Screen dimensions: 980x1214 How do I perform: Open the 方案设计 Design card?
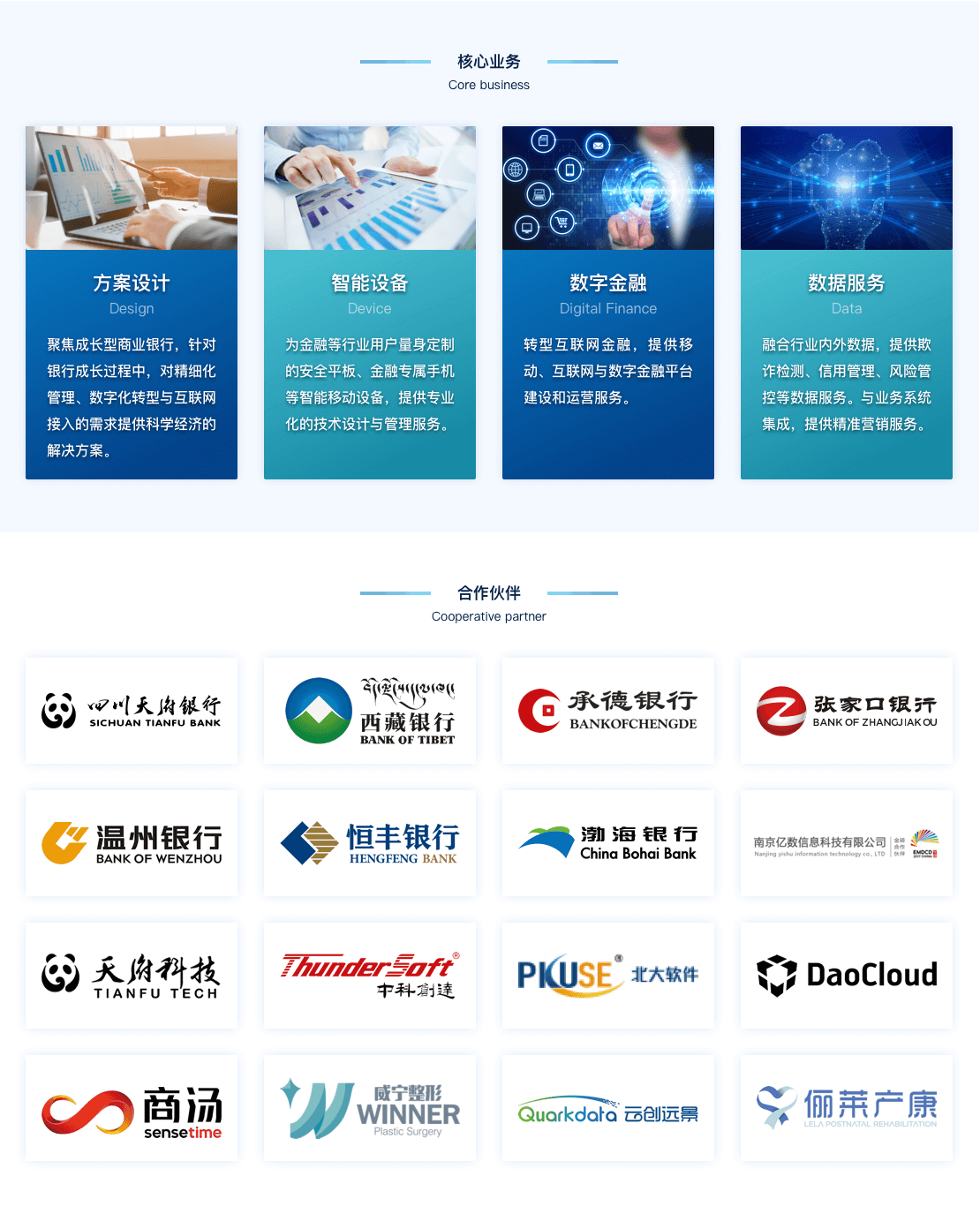pos(132,303)
